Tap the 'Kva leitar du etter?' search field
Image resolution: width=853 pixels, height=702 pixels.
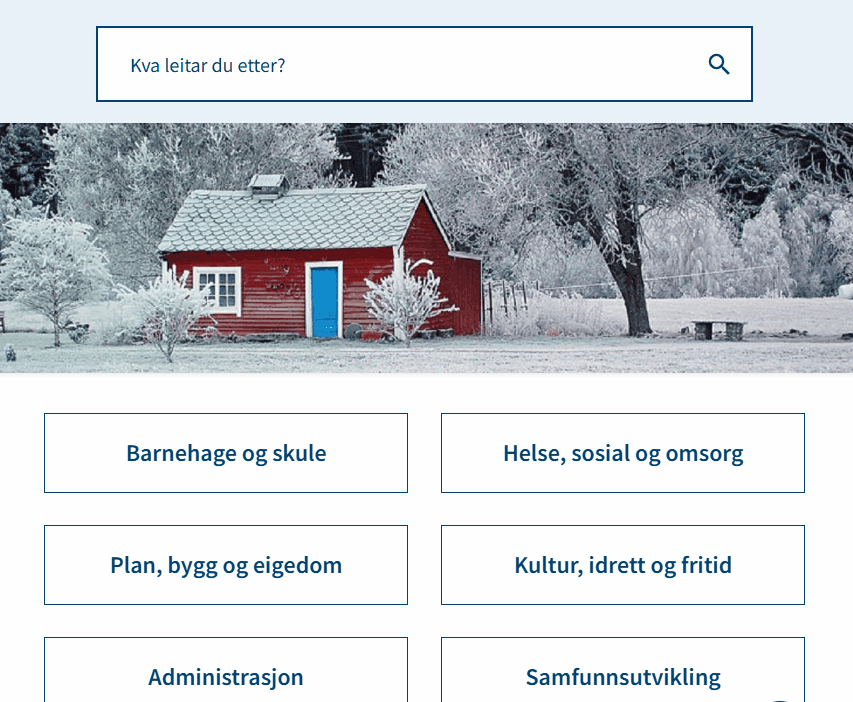click(400, 65)
